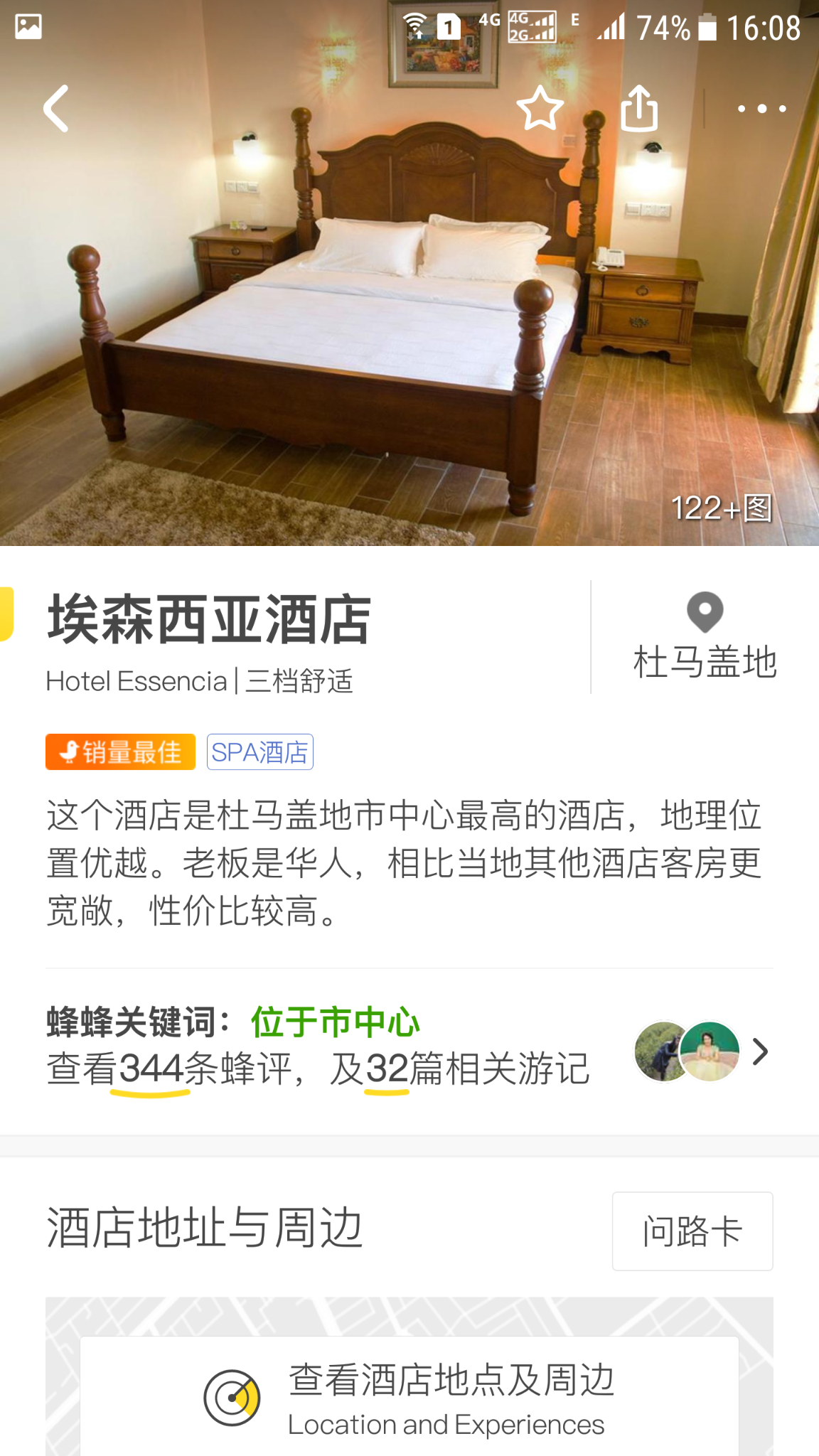Open the three-dot overflow menu
Screen dimensions: 819x1456
(761, 109)
